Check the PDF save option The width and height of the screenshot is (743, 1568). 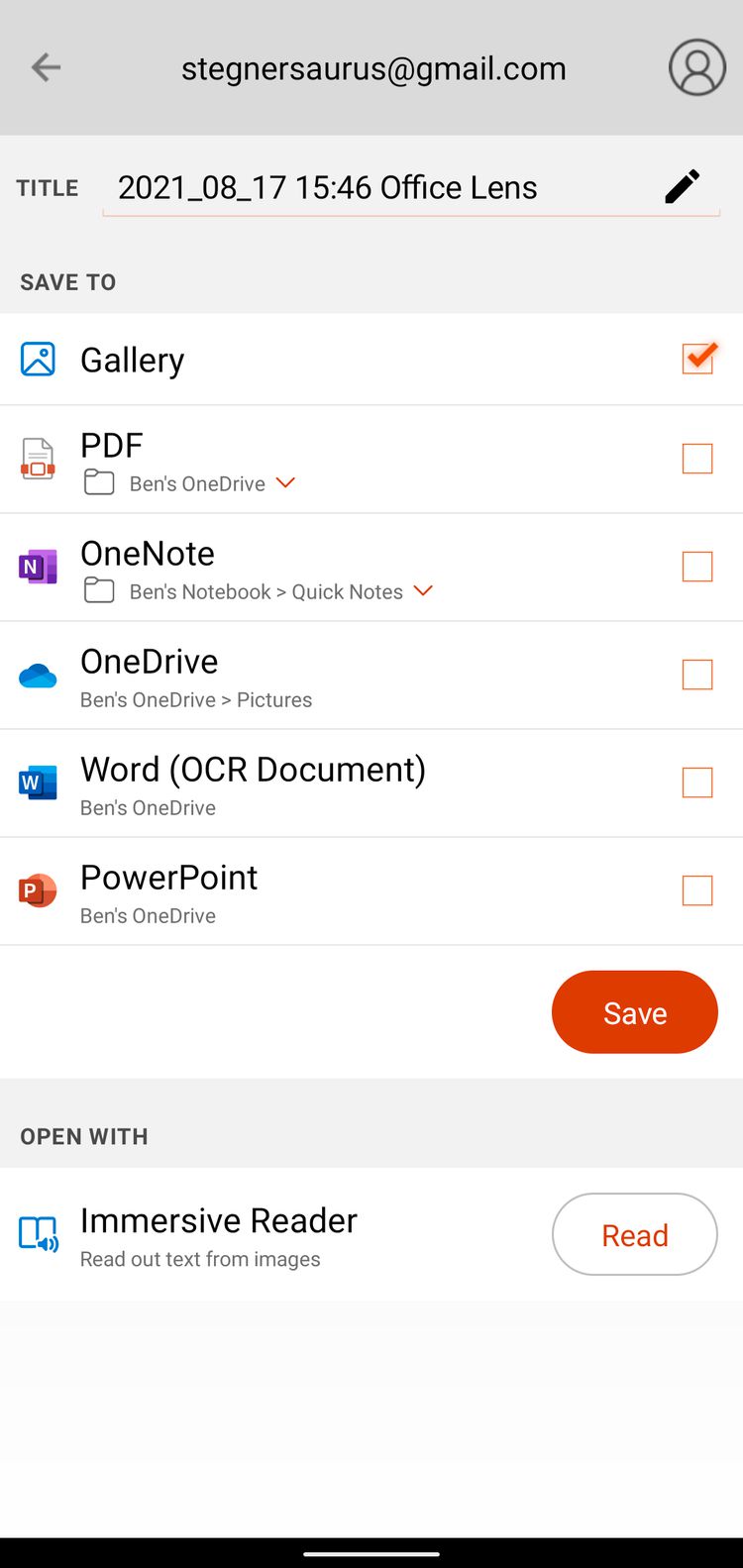[x=697, y=459]
